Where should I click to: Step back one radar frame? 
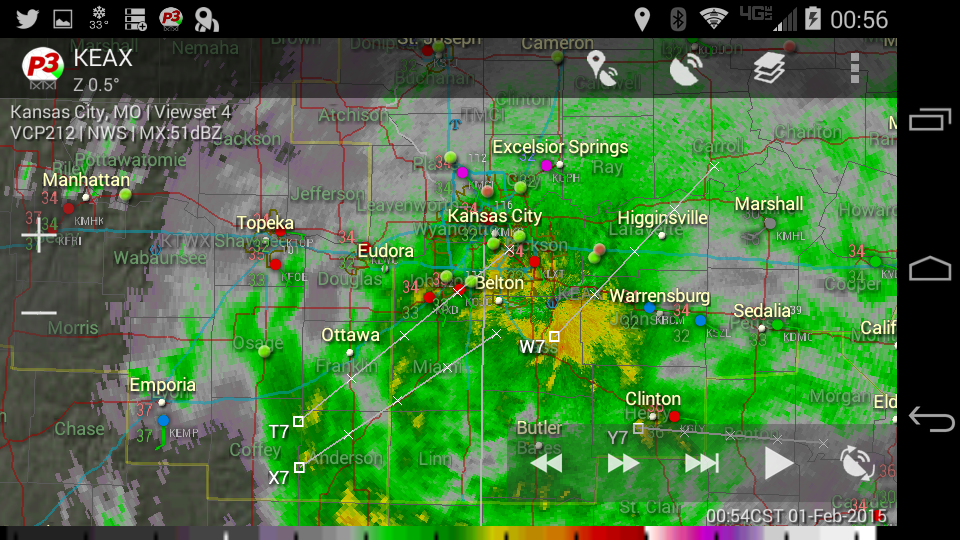[x=546, y=463]
